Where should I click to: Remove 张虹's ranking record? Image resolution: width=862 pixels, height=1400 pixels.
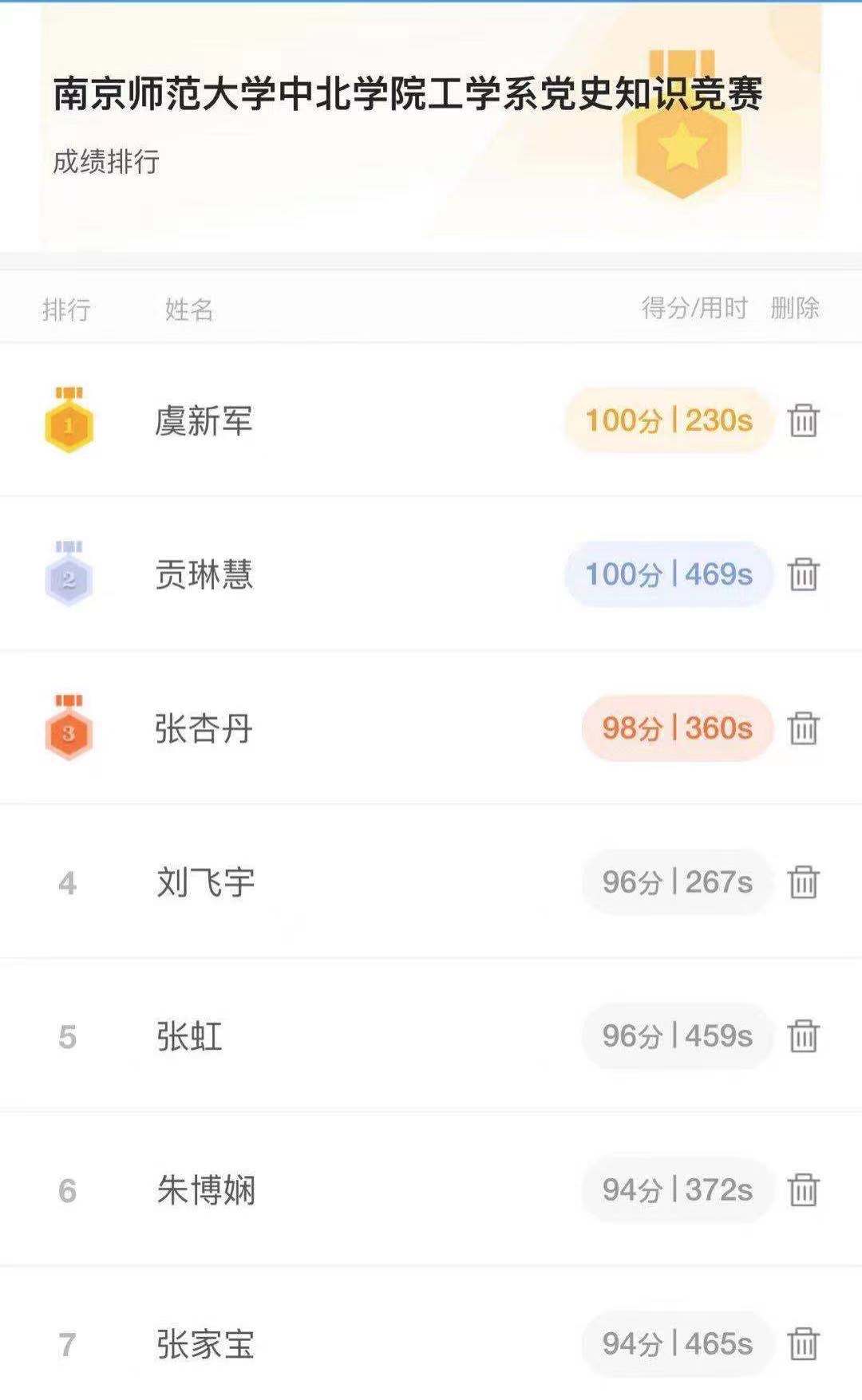click(803, 1036)
